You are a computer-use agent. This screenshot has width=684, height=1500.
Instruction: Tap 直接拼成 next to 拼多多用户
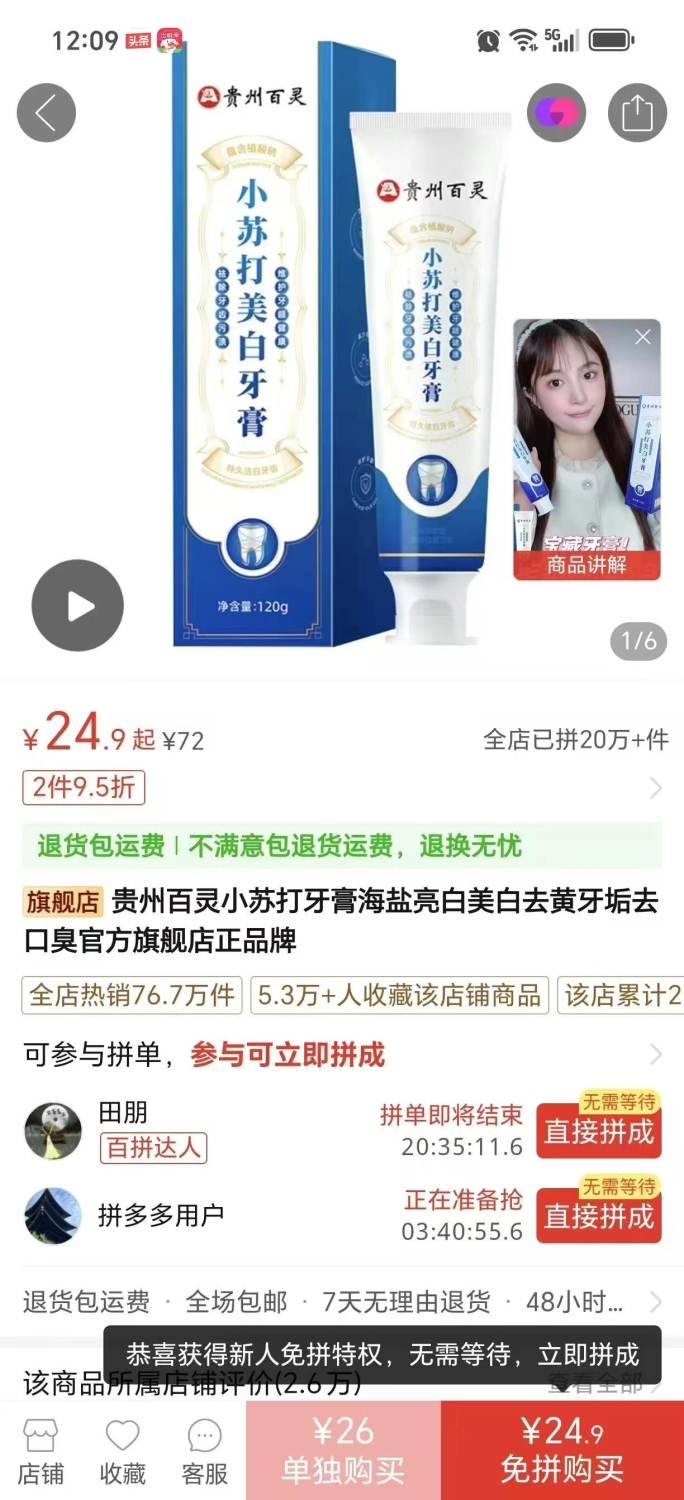click(x=598, y=1216)
